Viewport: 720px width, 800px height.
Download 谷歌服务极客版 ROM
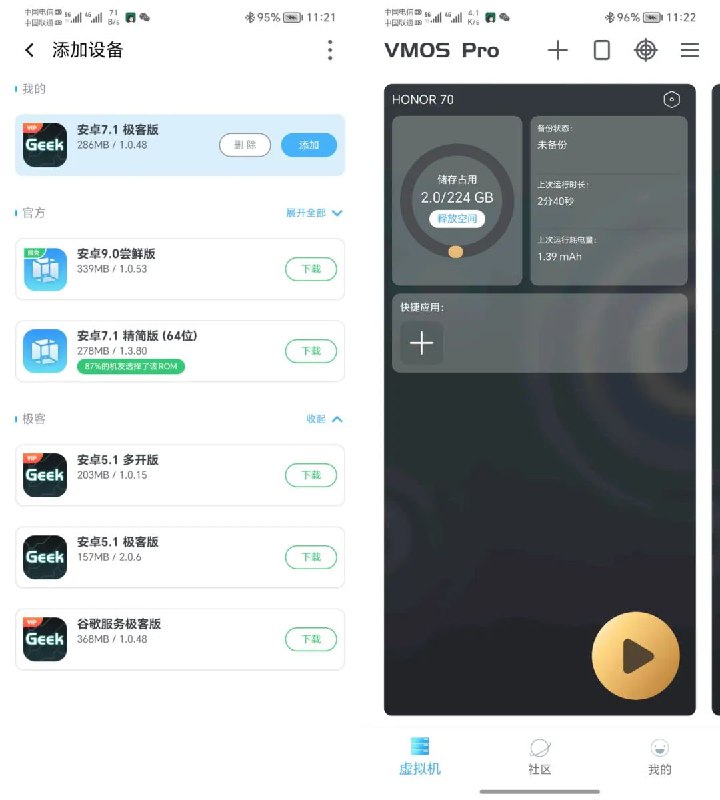(311, 639)
